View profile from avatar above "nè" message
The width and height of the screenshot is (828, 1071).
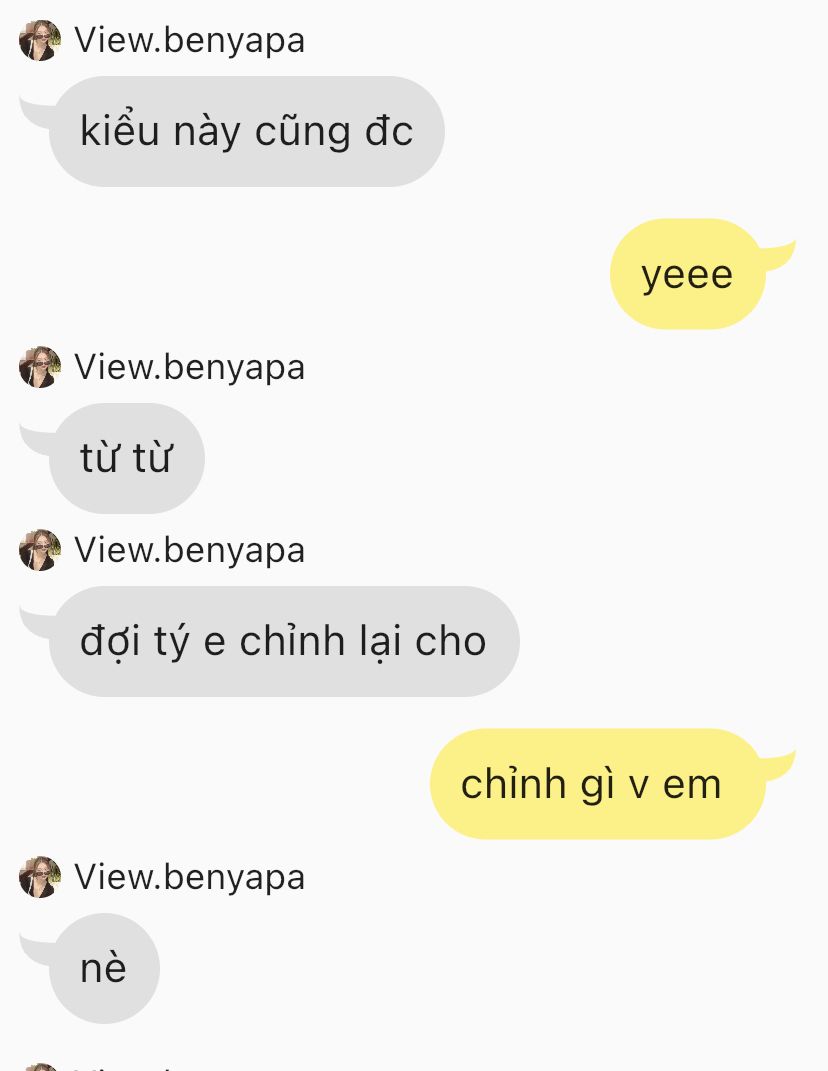(40, 877)
